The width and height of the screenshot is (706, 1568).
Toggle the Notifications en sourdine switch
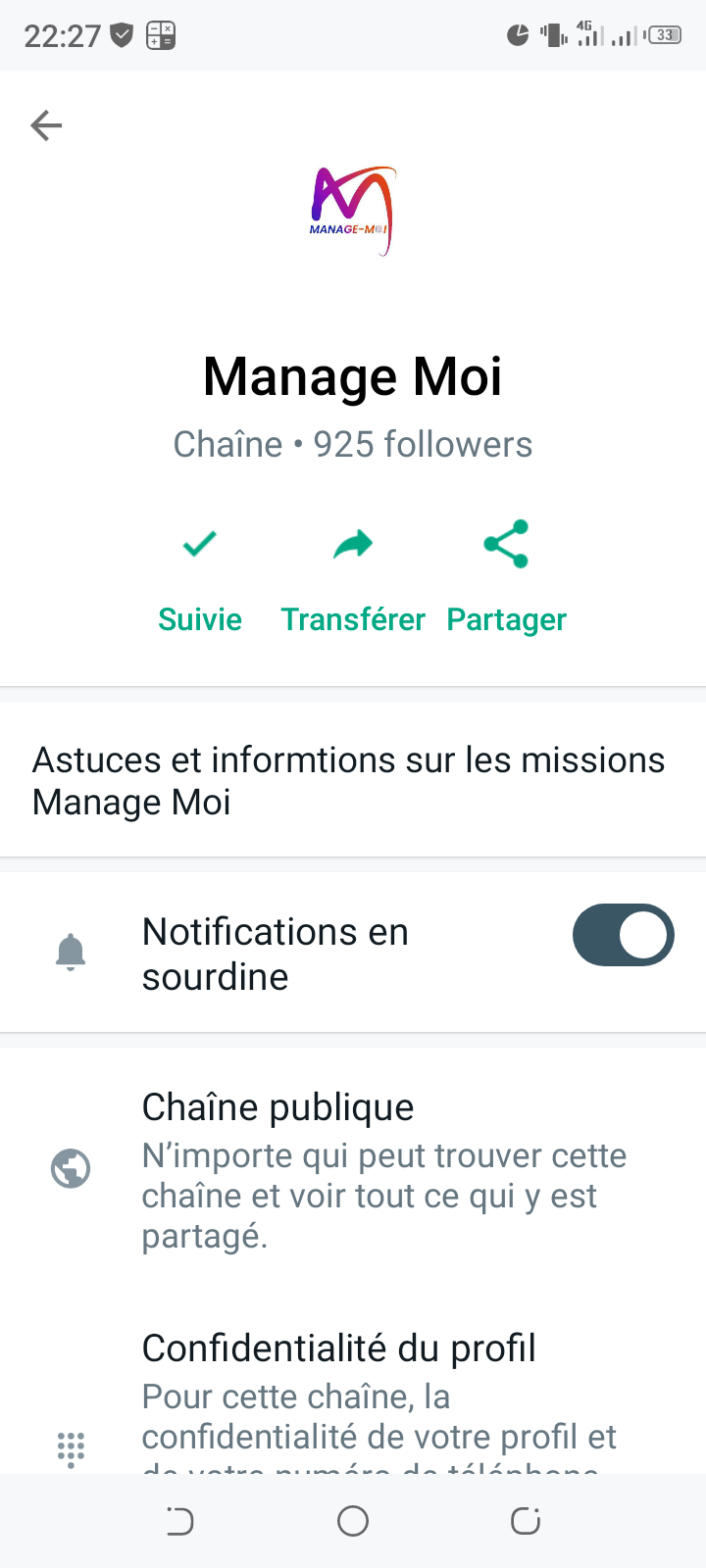tap(623, 935)
